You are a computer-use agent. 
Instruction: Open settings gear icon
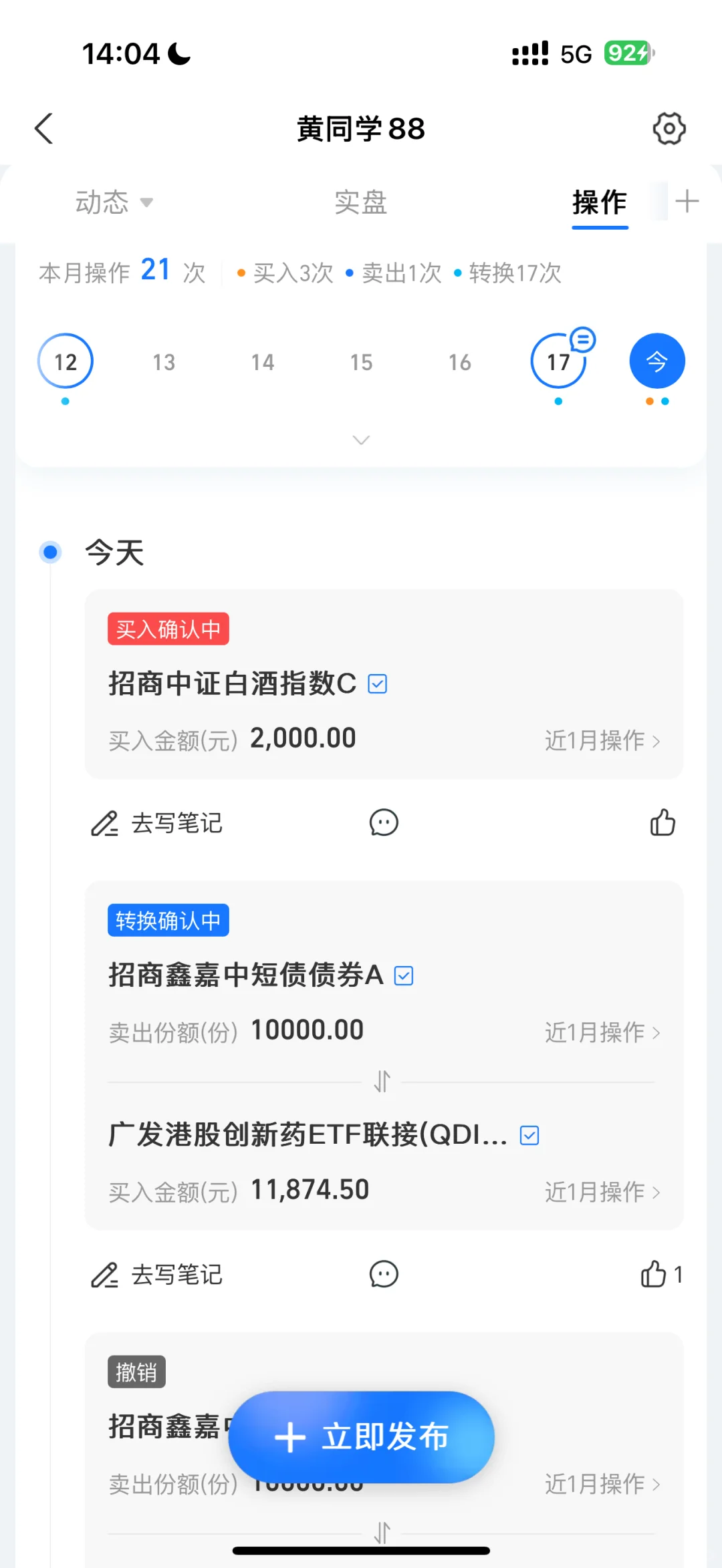click(669, 128)
